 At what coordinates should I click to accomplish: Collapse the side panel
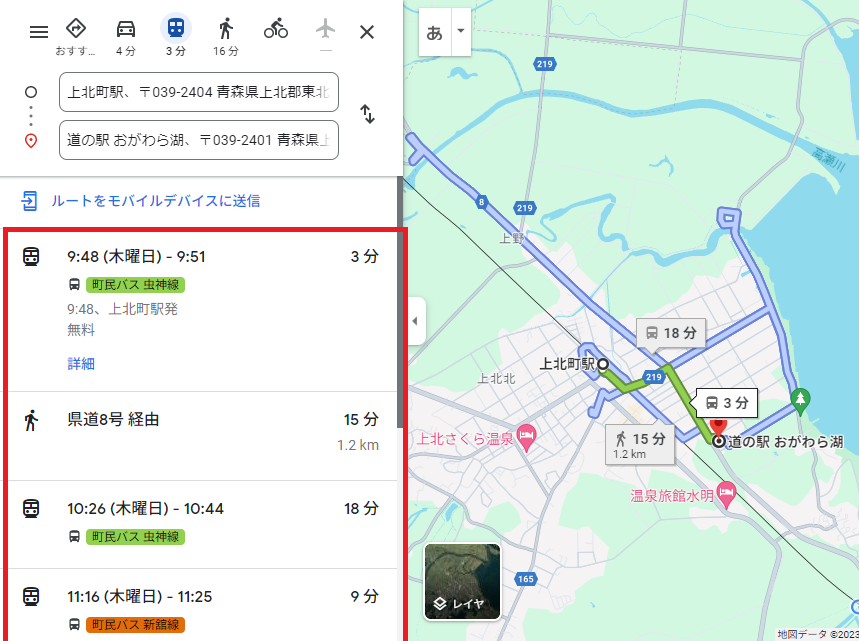[415, 321]
